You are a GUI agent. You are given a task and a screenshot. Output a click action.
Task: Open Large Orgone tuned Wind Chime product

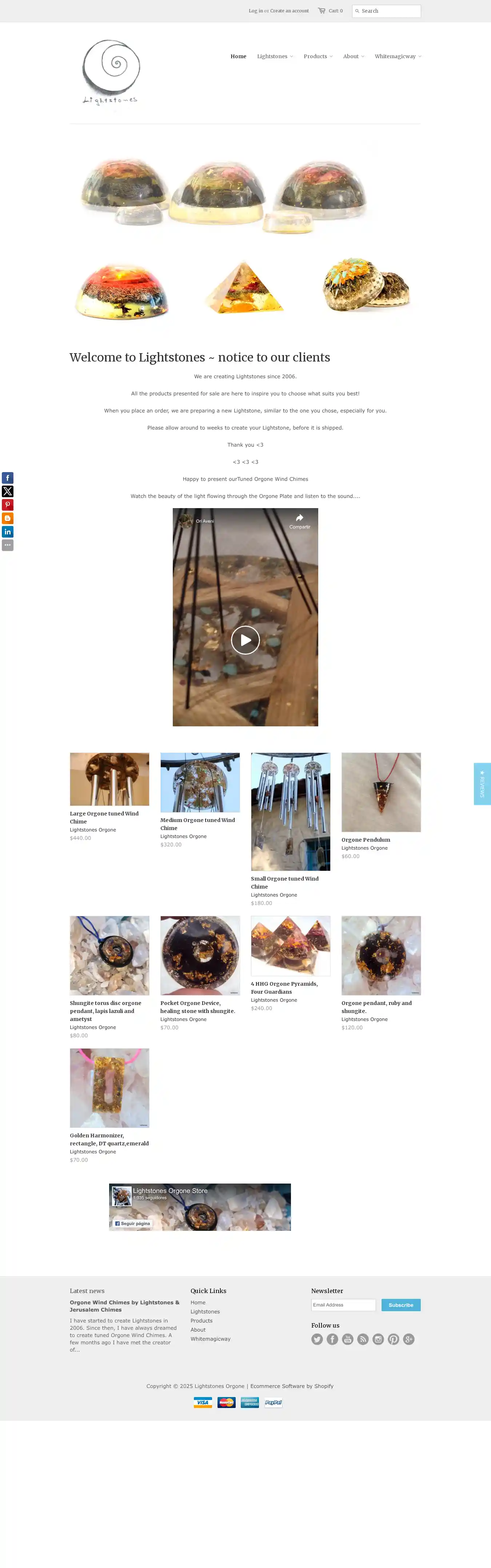point(104,817)
